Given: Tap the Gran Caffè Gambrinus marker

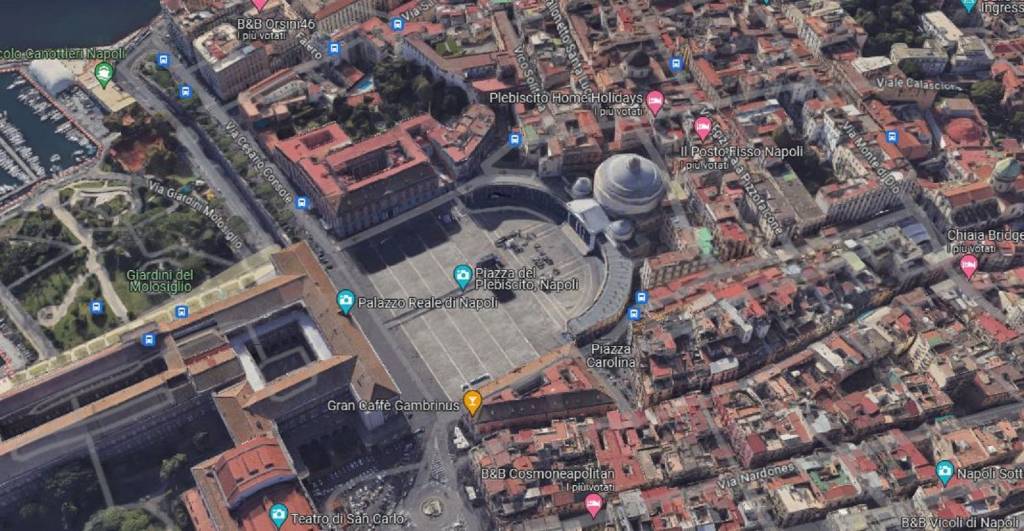Looking at the screenshot, I should 473,403.
